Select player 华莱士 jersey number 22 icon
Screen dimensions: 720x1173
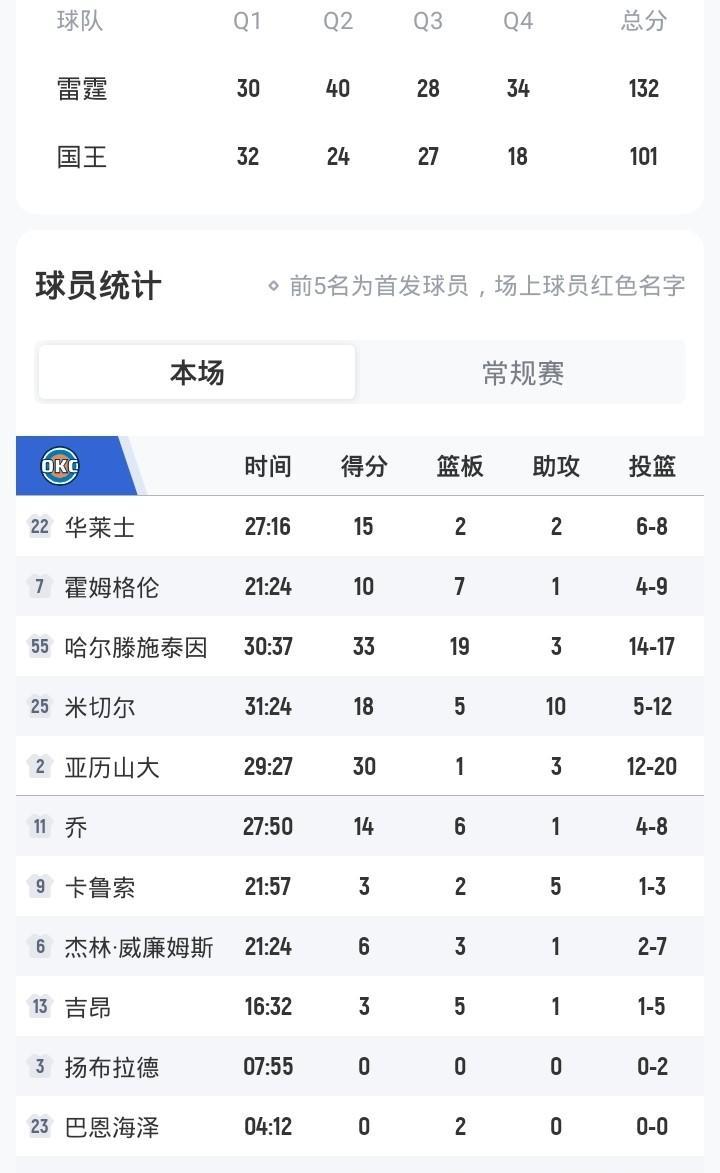pyautogui.click(x=38, y=526)
